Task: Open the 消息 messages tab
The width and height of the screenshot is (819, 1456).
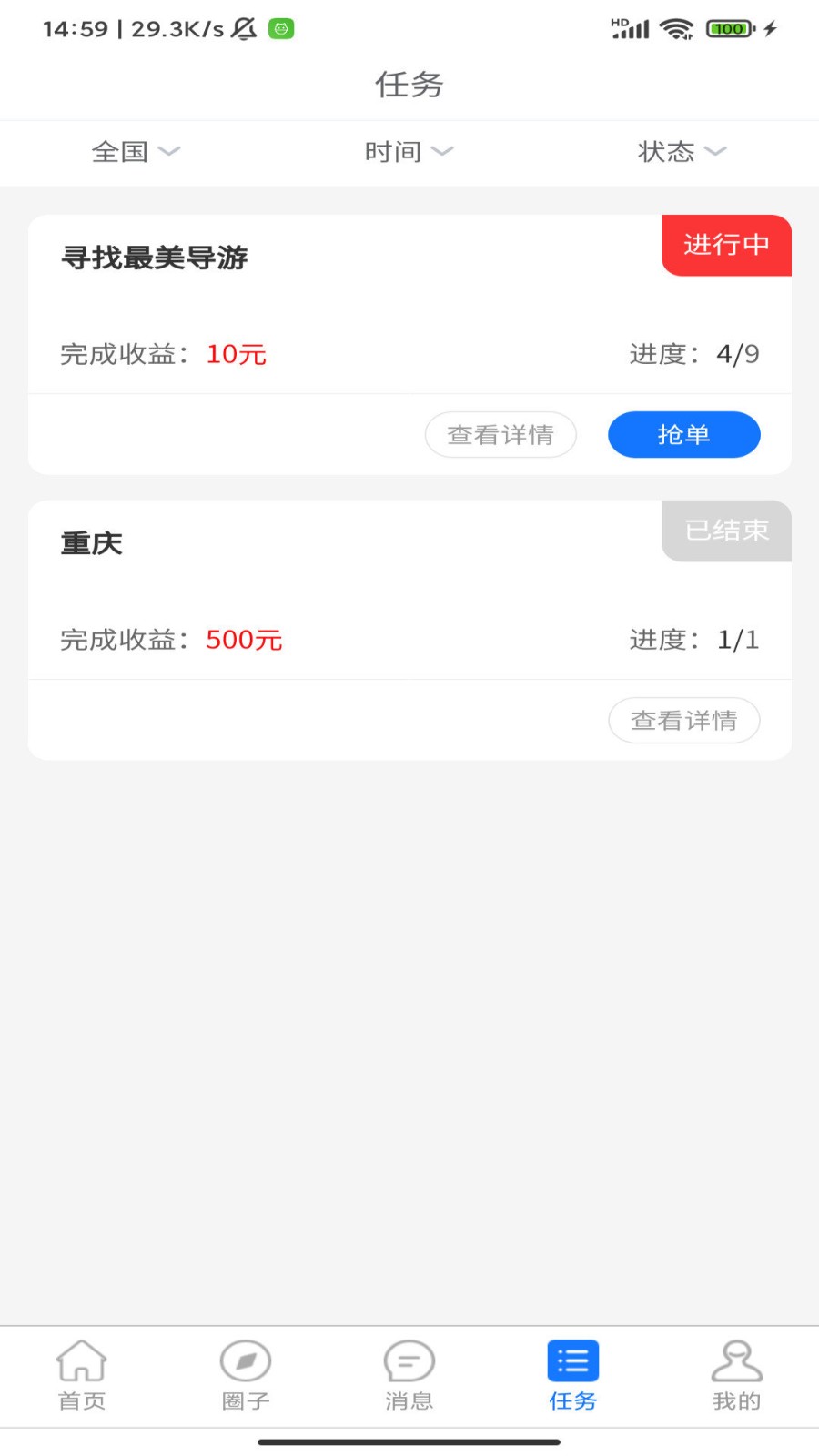Action: (x=409, y=1375)
